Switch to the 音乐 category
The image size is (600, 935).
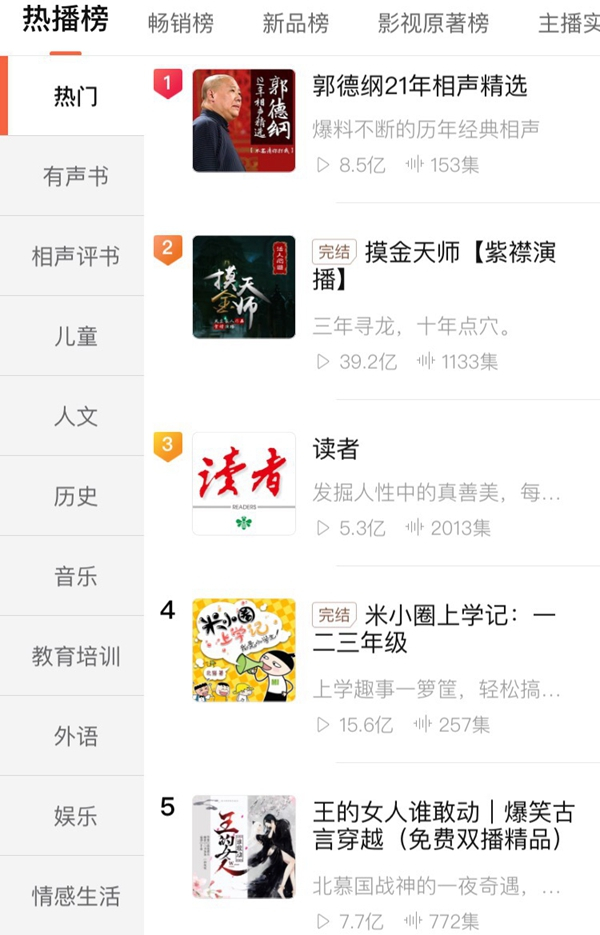click(x=75, y=576)
